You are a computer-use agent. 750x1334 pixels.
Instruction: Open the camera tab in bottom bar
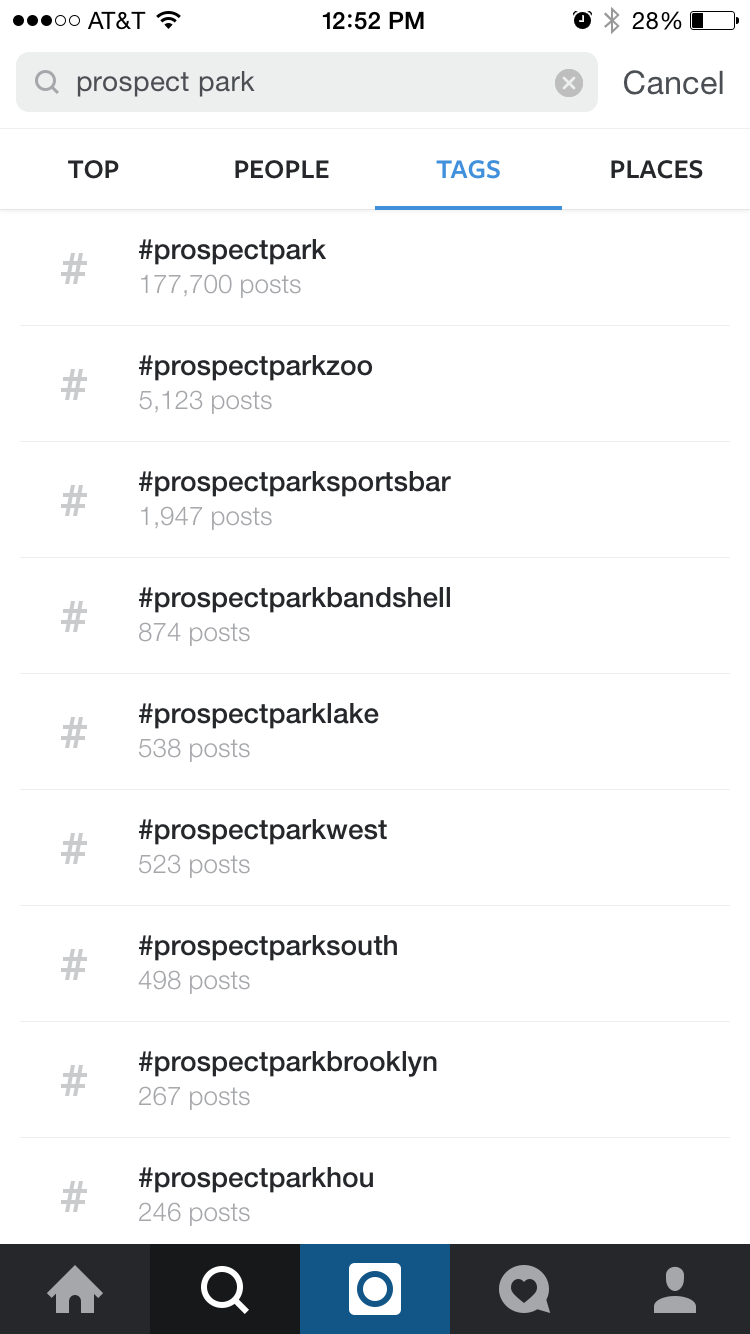(375, 1289)
